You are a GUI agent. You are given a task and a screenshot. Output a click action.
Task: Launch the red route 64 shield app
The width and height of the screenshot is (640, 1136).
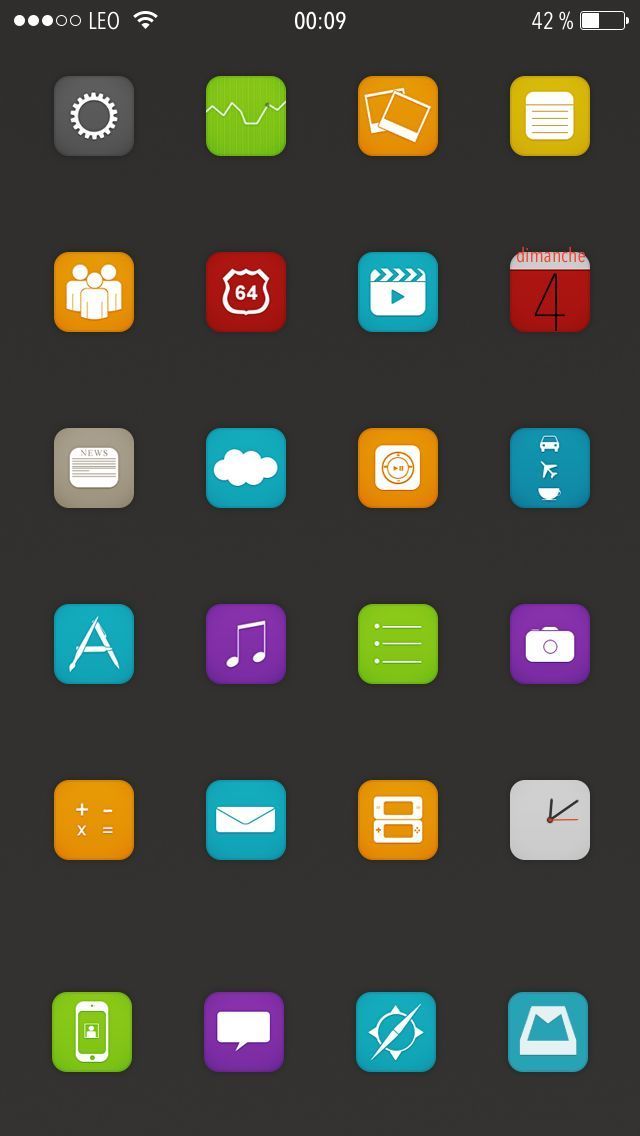246,292
